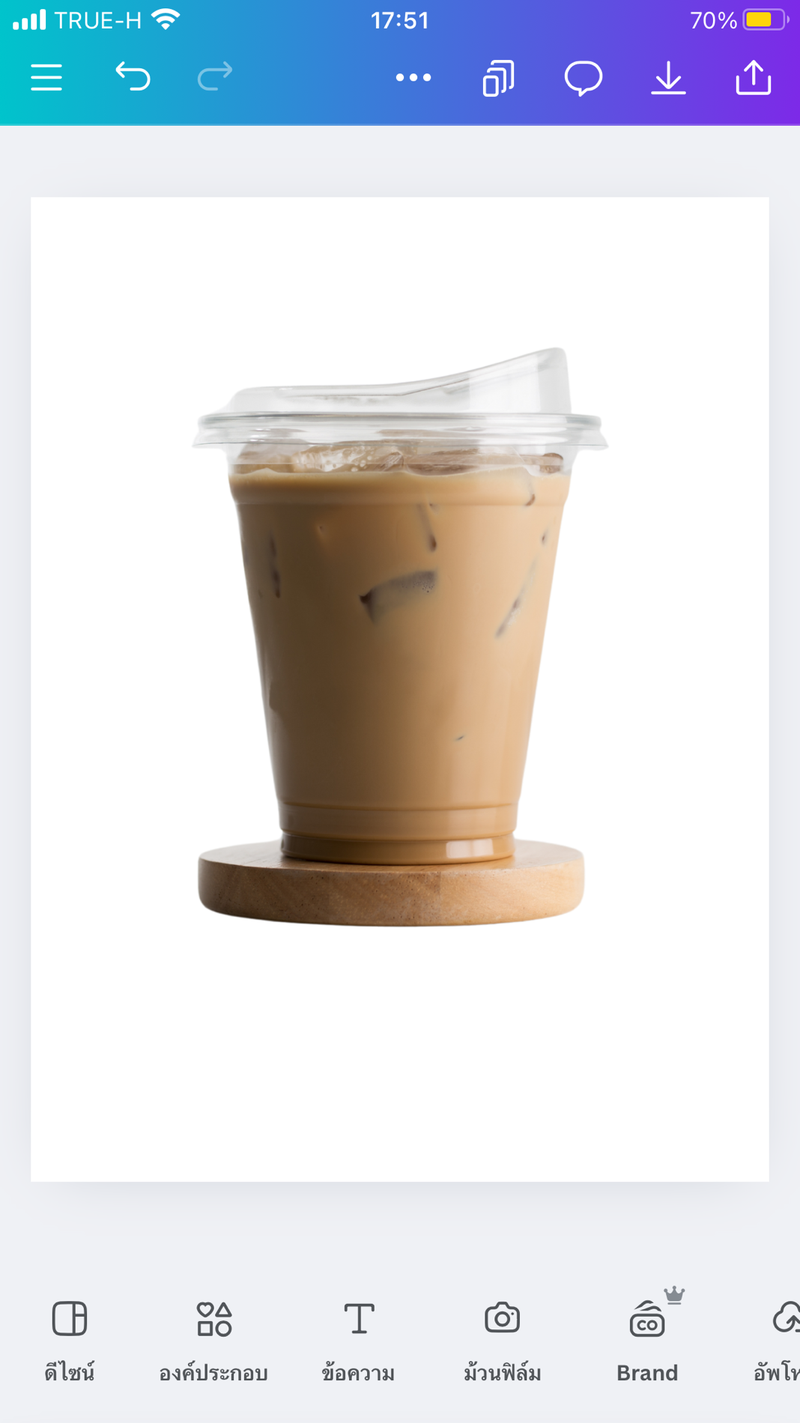Undo the last edit
The width and height of the screenshot is (800, 1423).
point(132,77)
